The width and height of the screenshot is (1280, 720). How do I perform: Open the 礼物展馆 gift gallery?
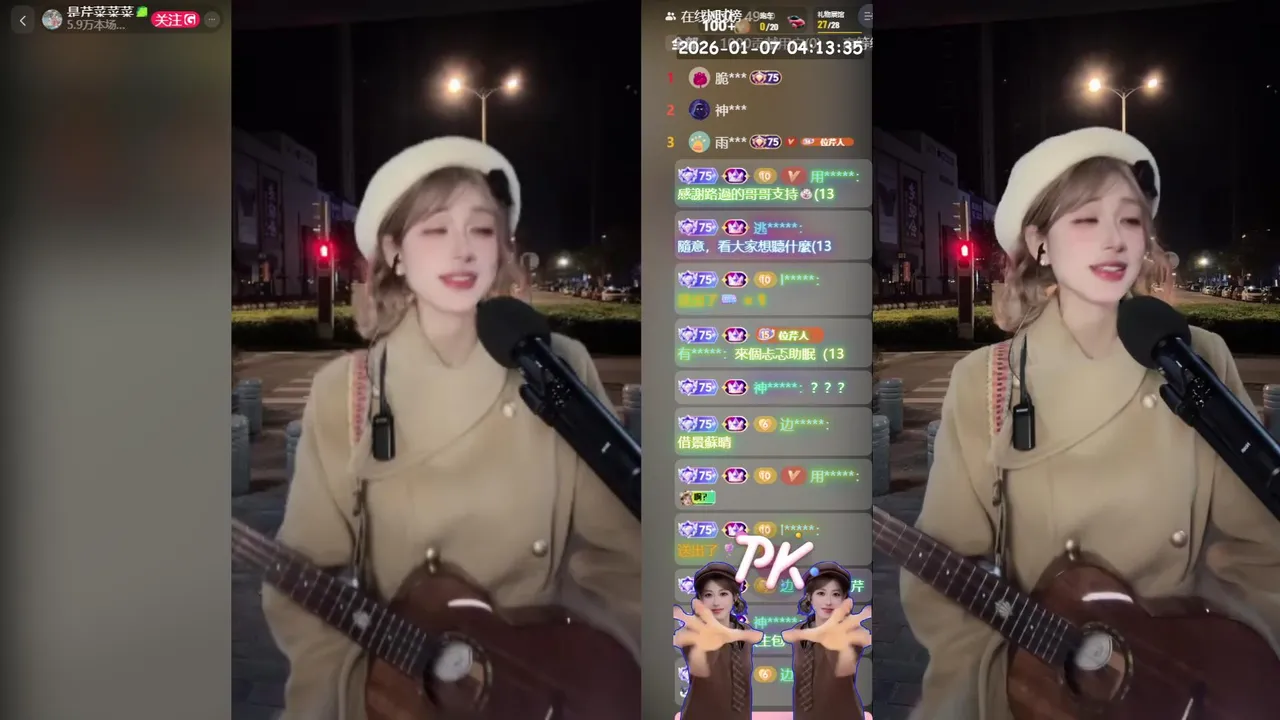(x=831, y=20)
